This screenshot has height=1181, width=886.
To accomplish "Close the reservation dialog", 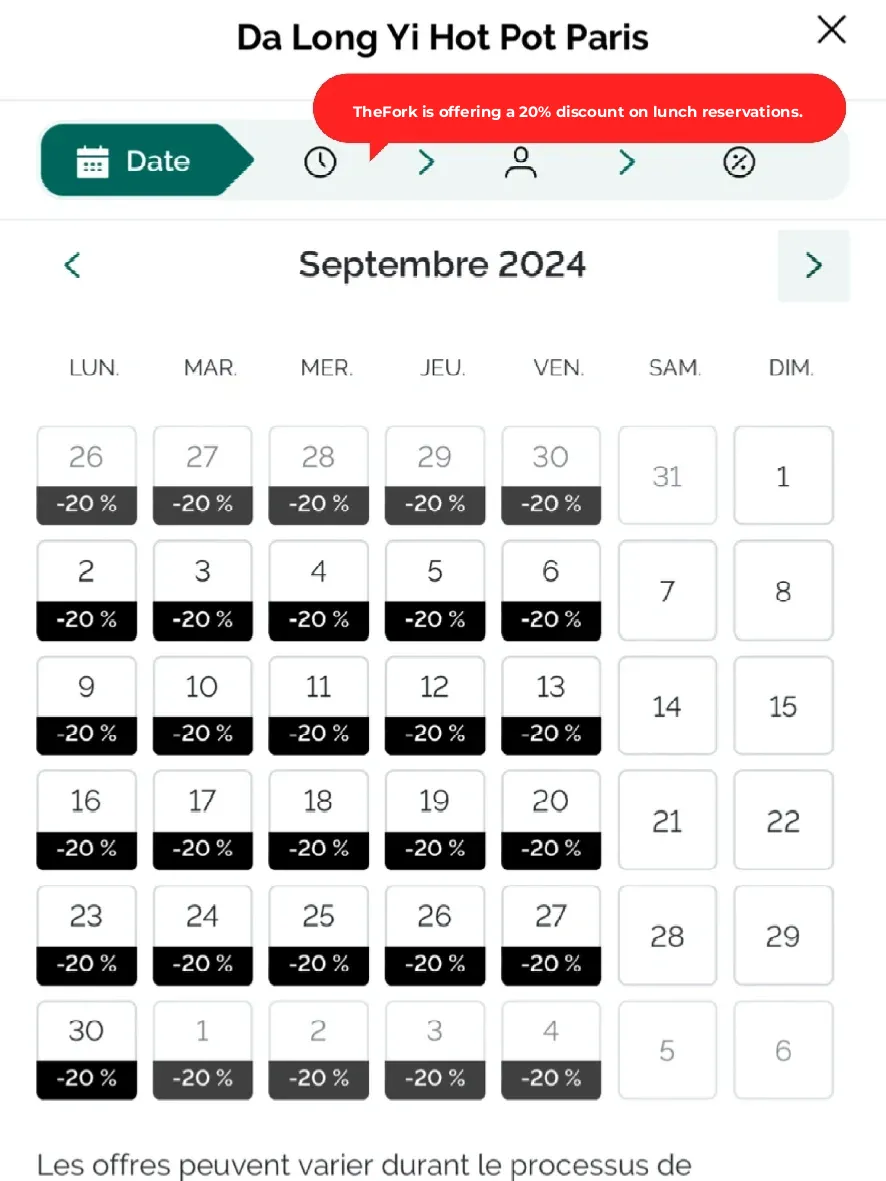I will coord(831,31).
